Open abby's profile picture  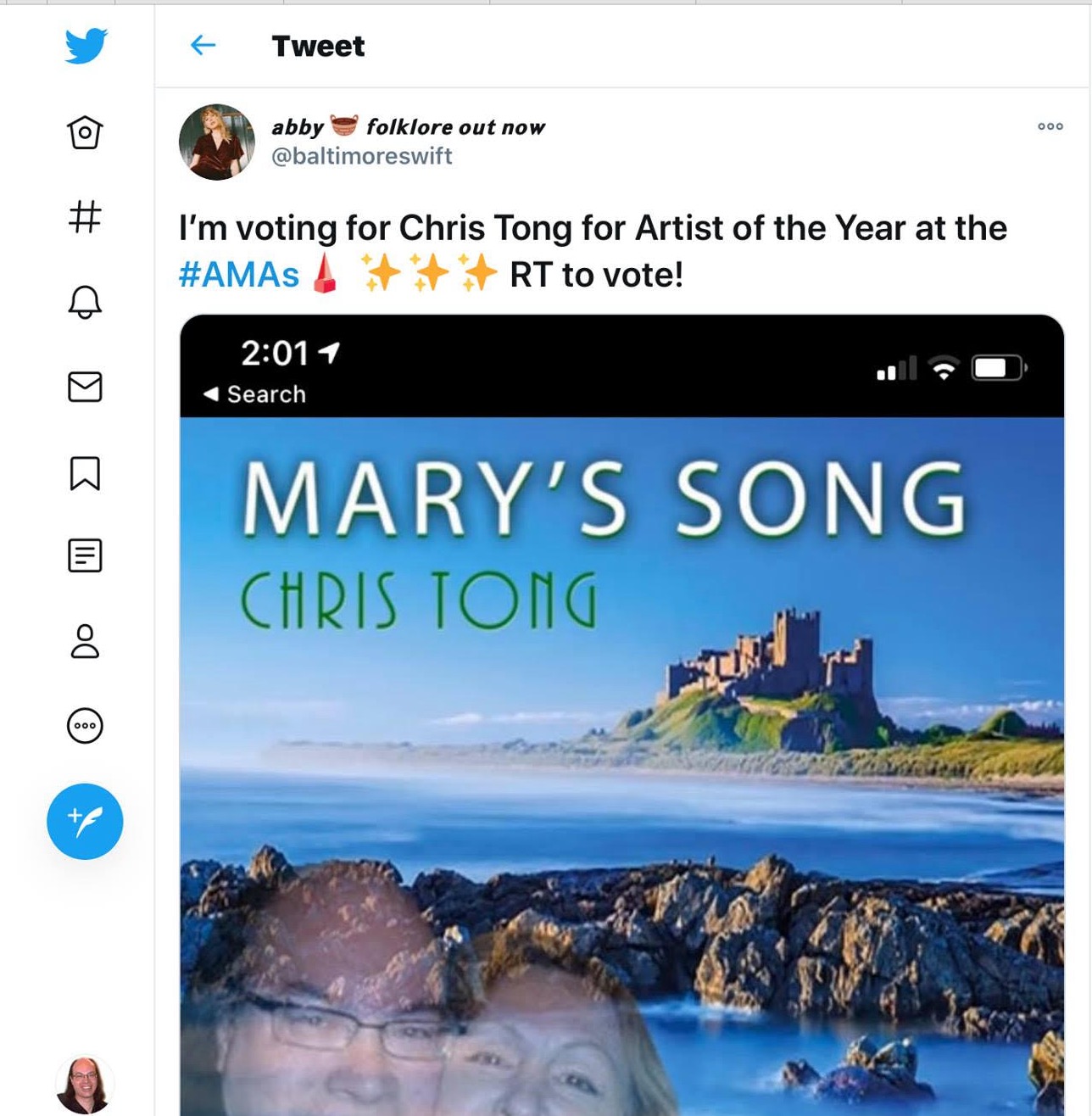pos(217,142)
